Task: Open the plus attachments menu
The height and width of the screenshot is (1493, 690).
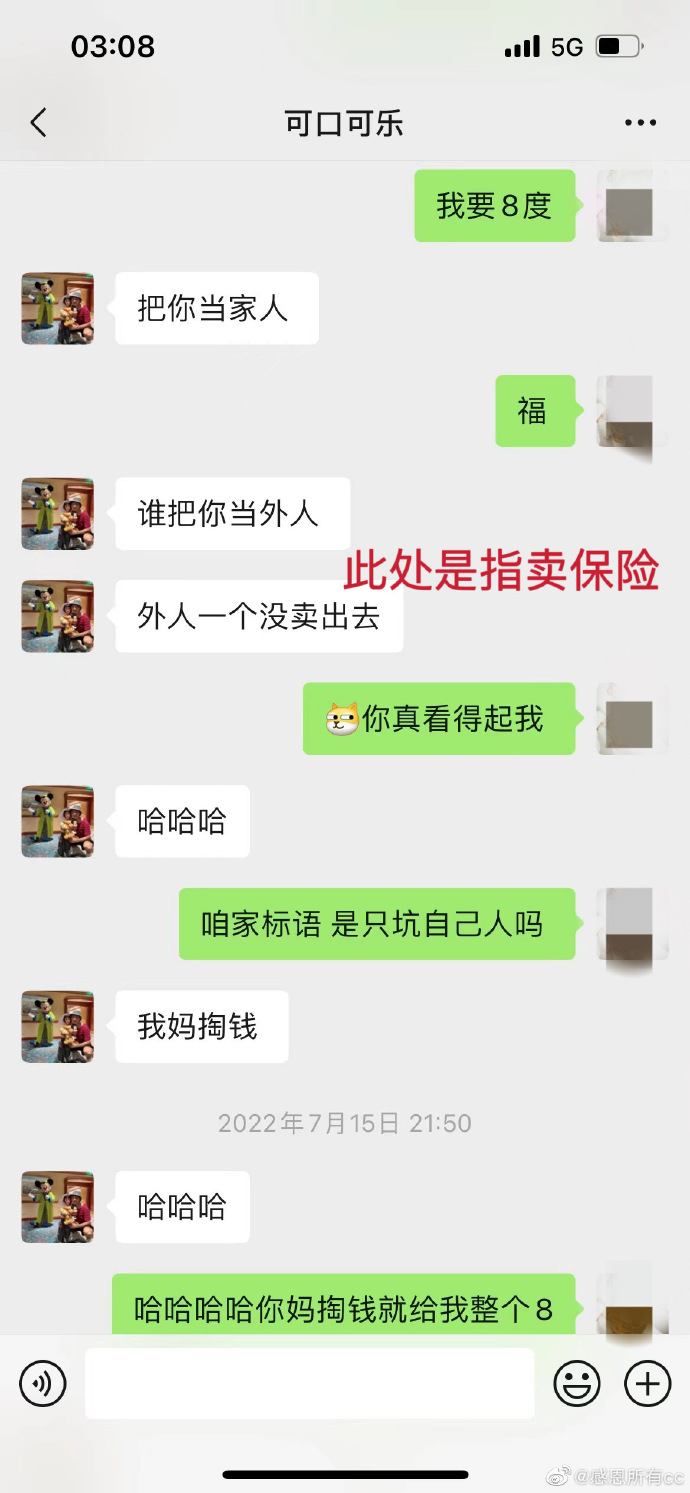Action: pos(647,1384)
